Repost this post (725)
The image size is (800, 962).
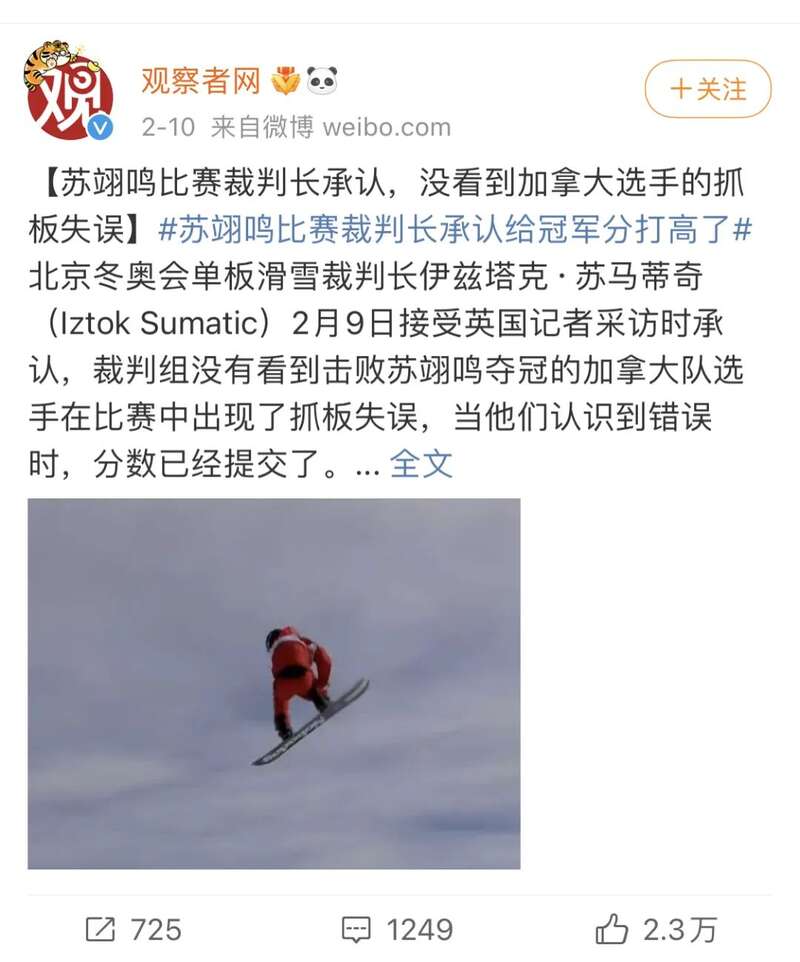133,929
